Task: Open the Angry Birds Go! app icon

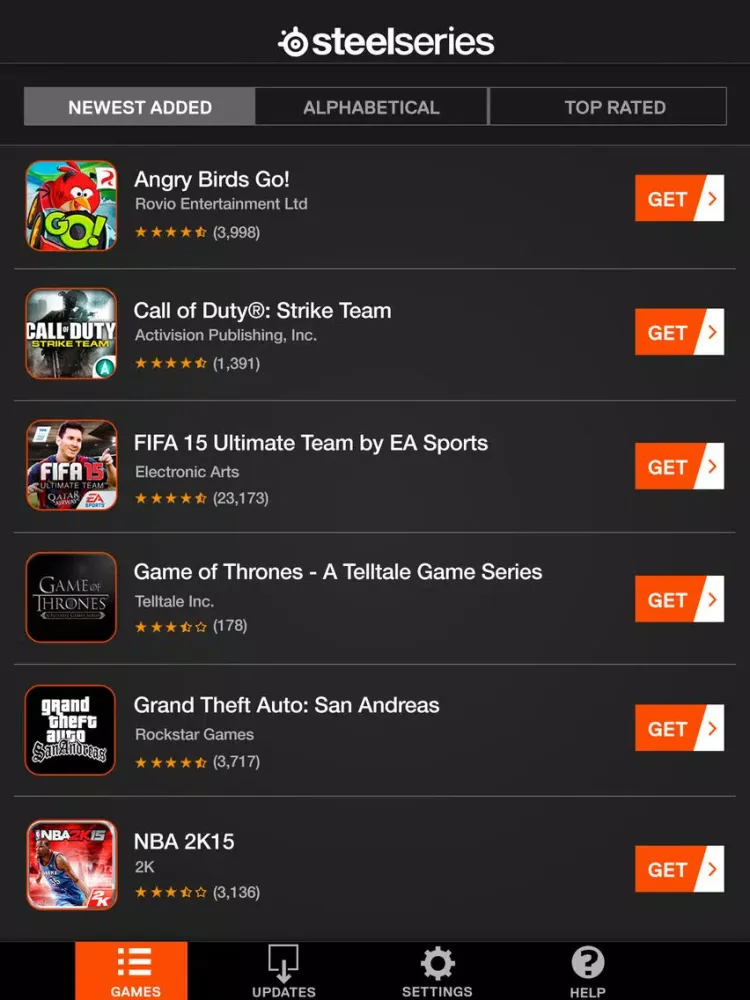Action: [71, 205]
